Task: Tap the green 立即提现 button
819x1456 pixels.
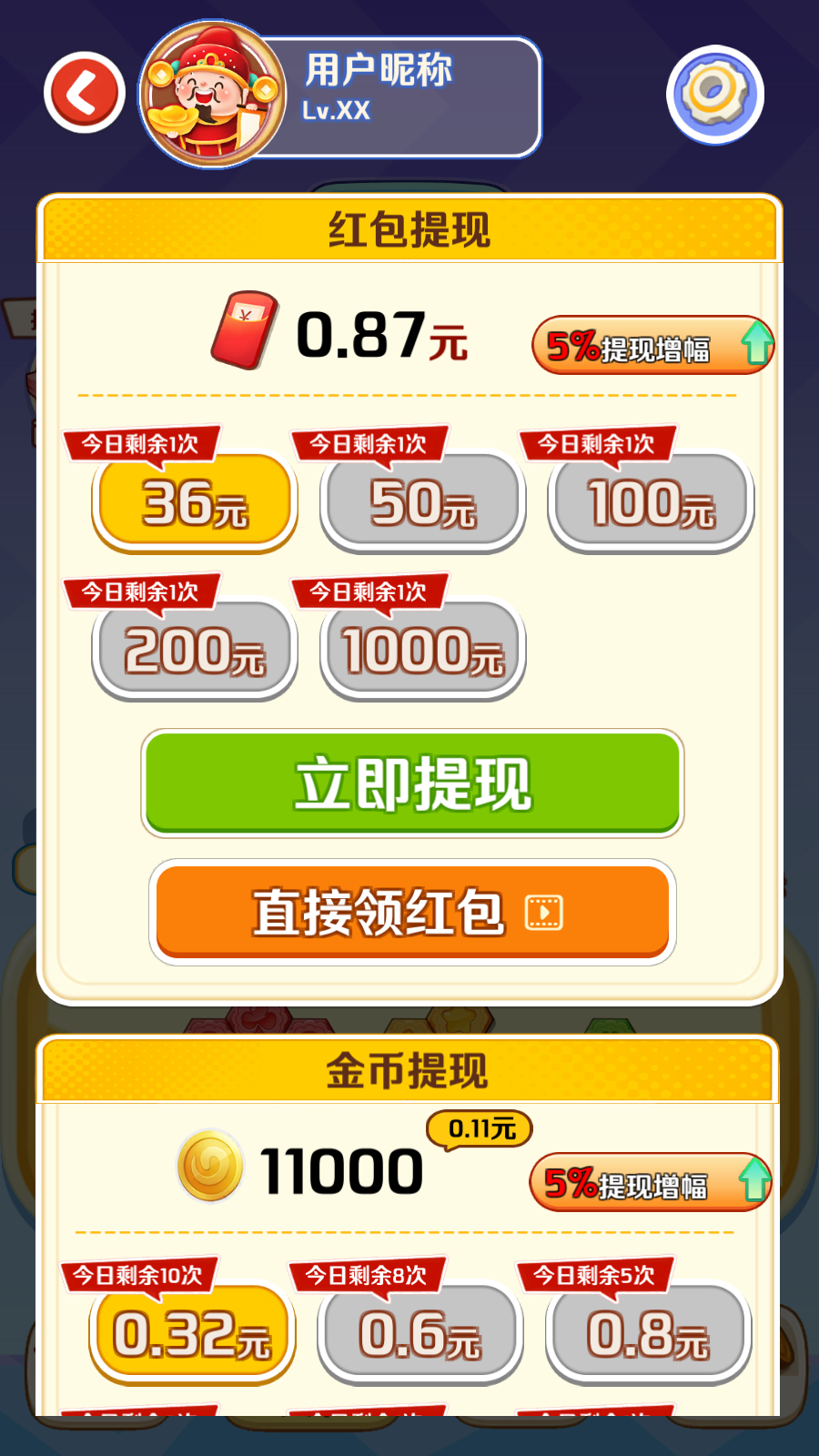Action: [x=412, y=784]
